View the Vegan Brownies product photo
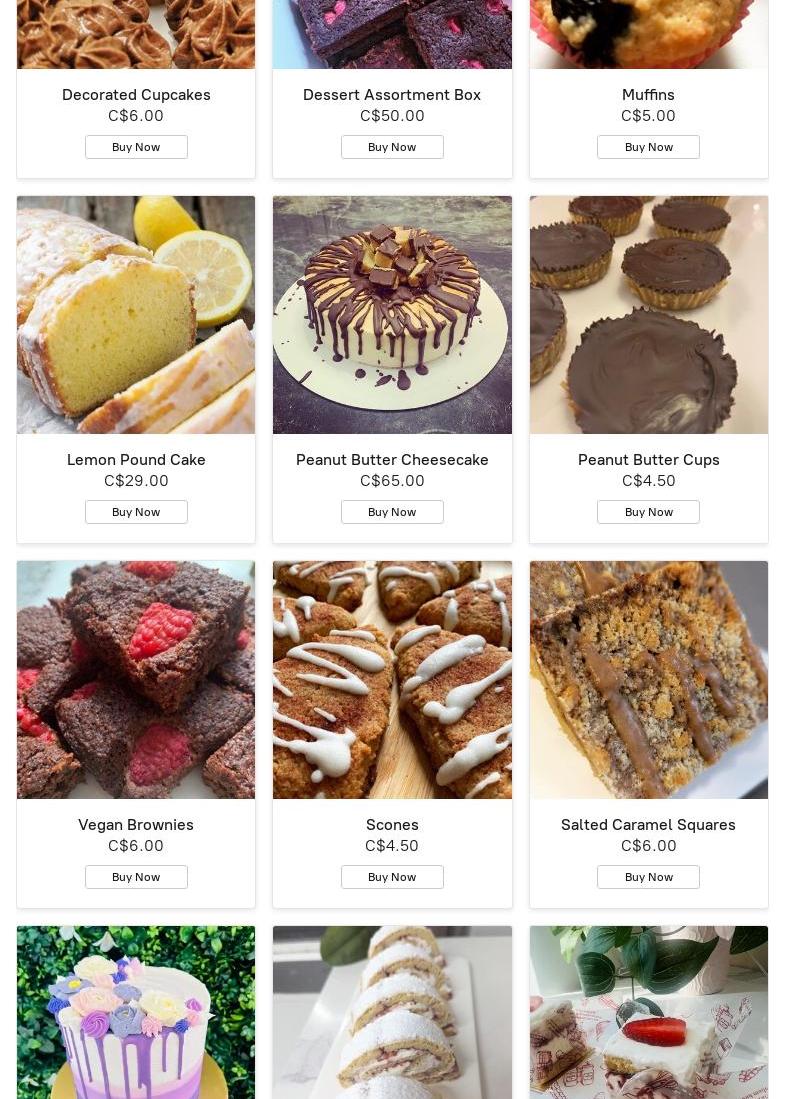This screenshot has width=785, height=1099. pyautogui.click(x=136, y=680)
